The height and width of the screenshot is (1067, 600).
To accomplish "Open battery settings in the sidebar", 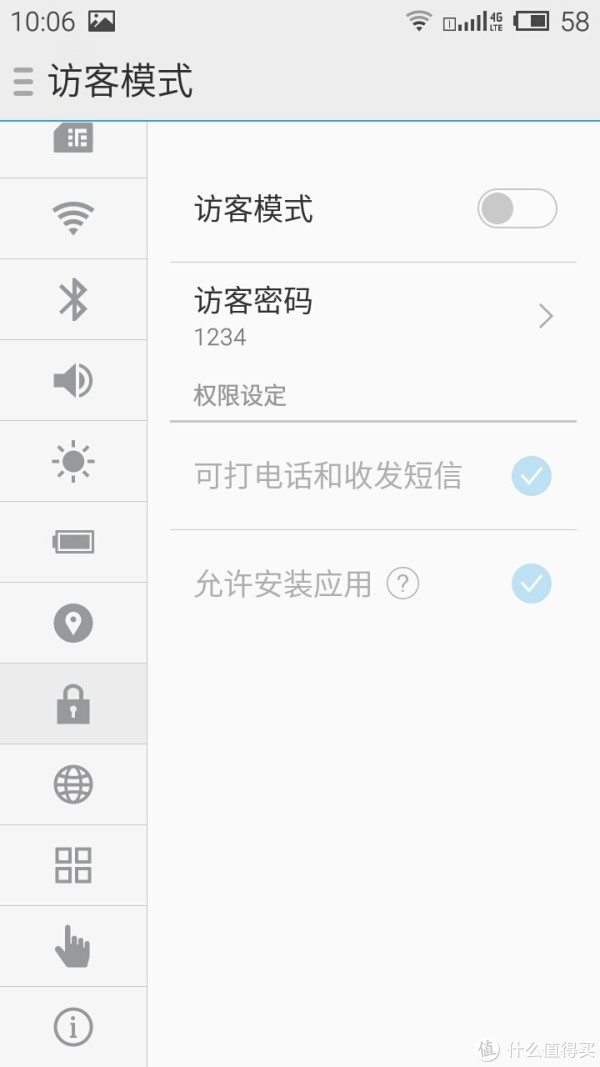I will [x=73, y=542].
